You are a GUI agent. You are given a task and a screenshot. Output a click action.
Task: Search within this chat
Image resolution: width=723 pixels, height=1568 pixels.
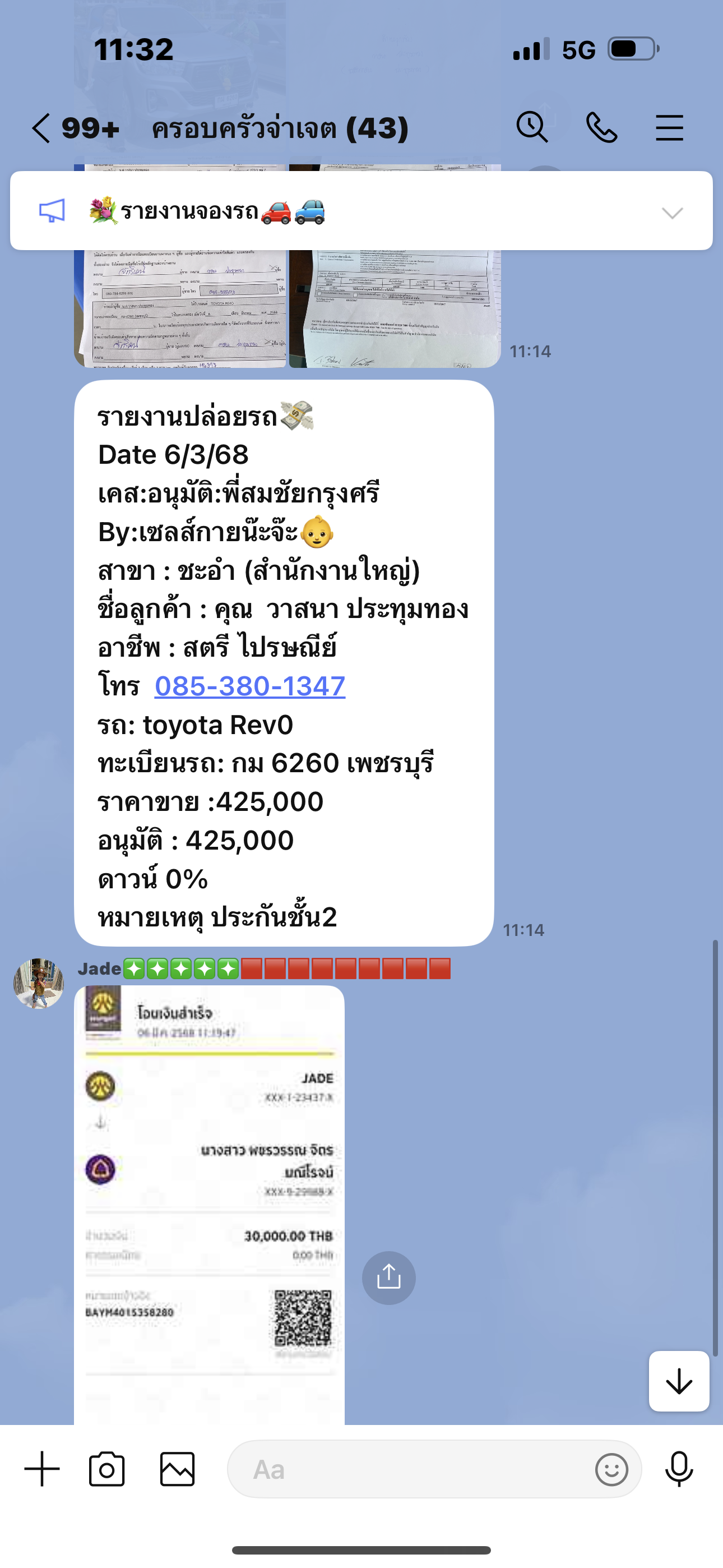click(532, 128)
